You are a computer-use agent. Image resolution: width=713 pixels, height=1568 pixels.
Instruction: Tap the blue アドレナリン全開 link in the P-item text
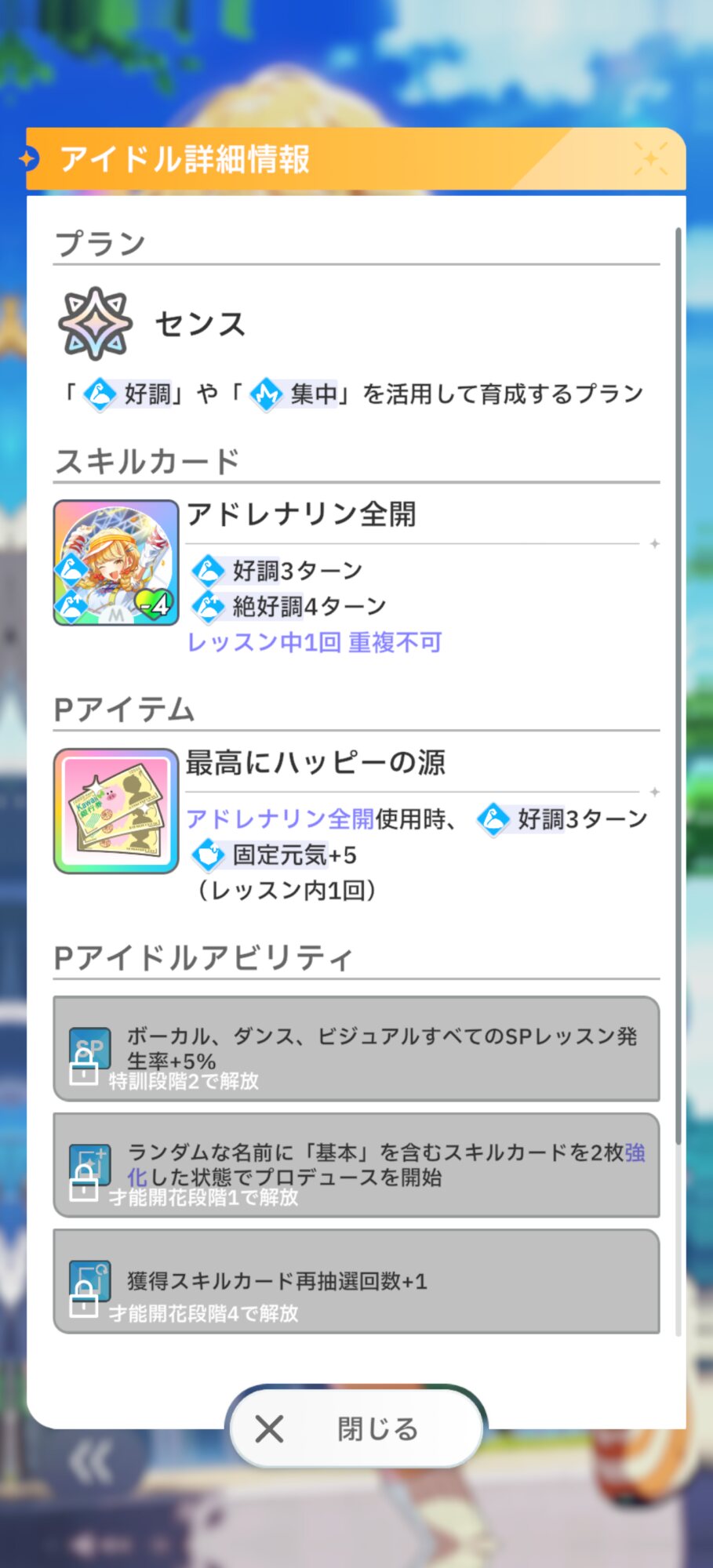280,819
